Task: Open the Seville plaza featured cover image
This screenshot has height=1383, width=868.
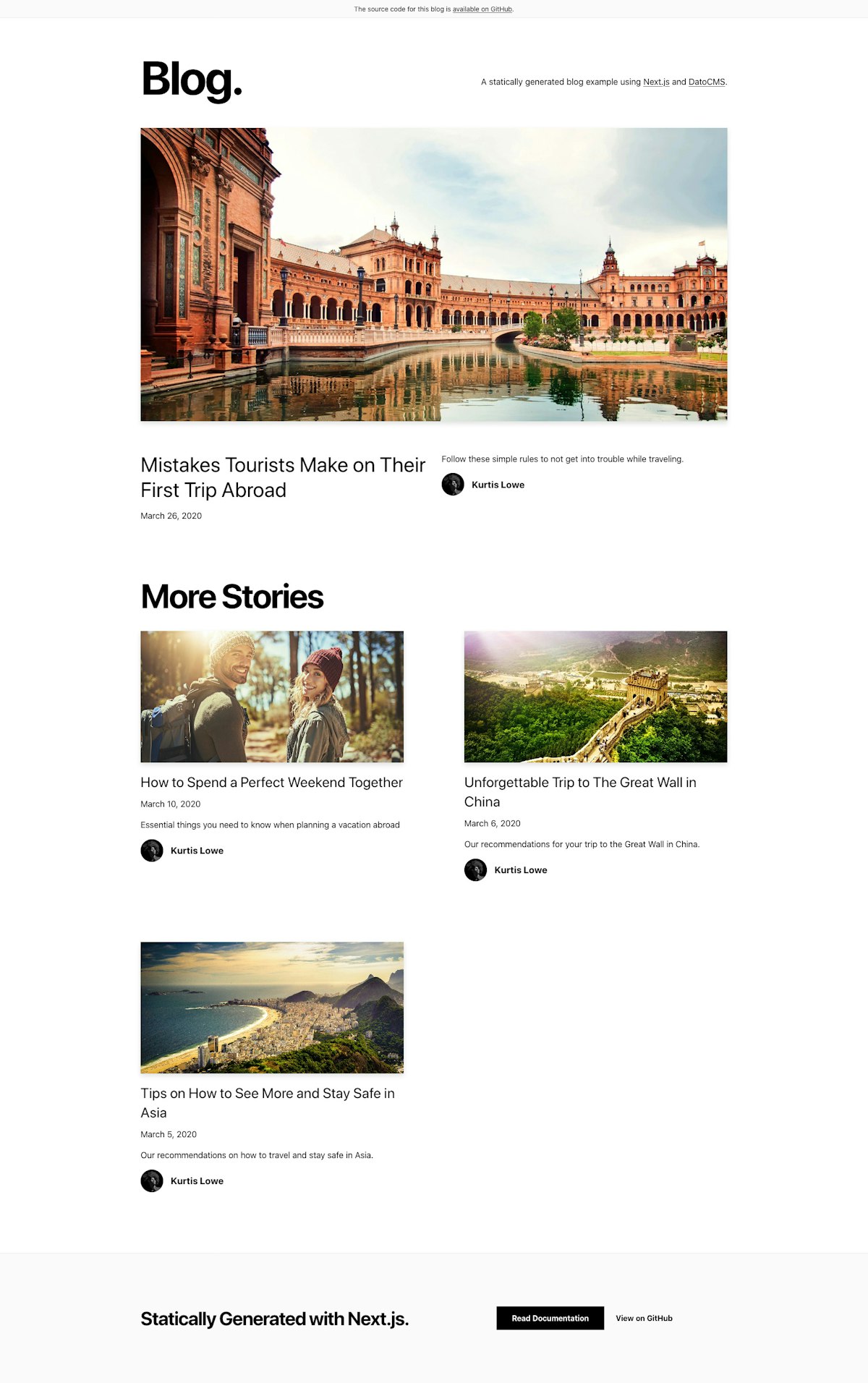Action: click(434, 274)
